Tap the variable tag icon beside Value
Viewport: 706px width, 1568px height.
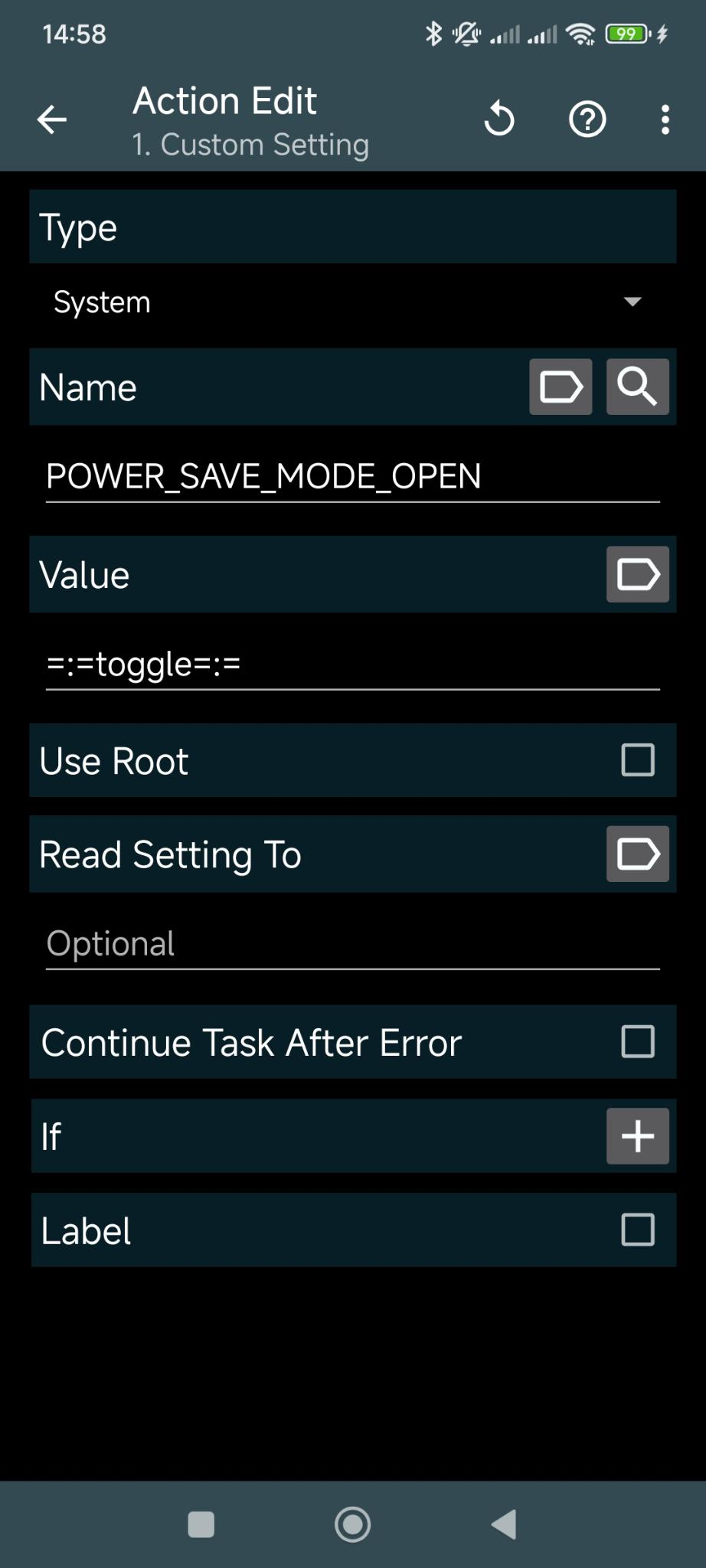[637, 574]
